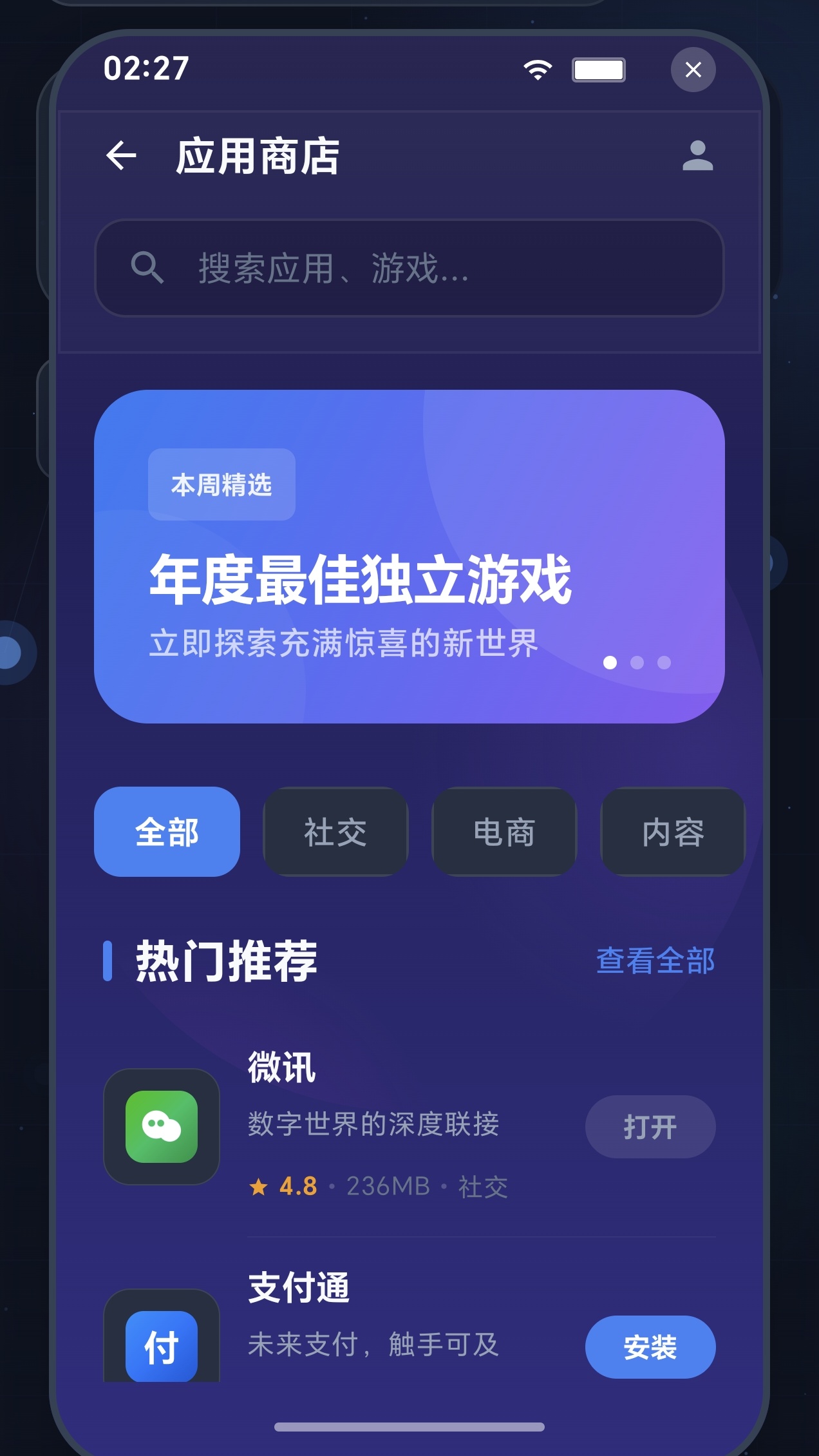This screenshot has width=819, height=1456.
Task: Select the 电商 category filter
Action: [x=504, y=832]
